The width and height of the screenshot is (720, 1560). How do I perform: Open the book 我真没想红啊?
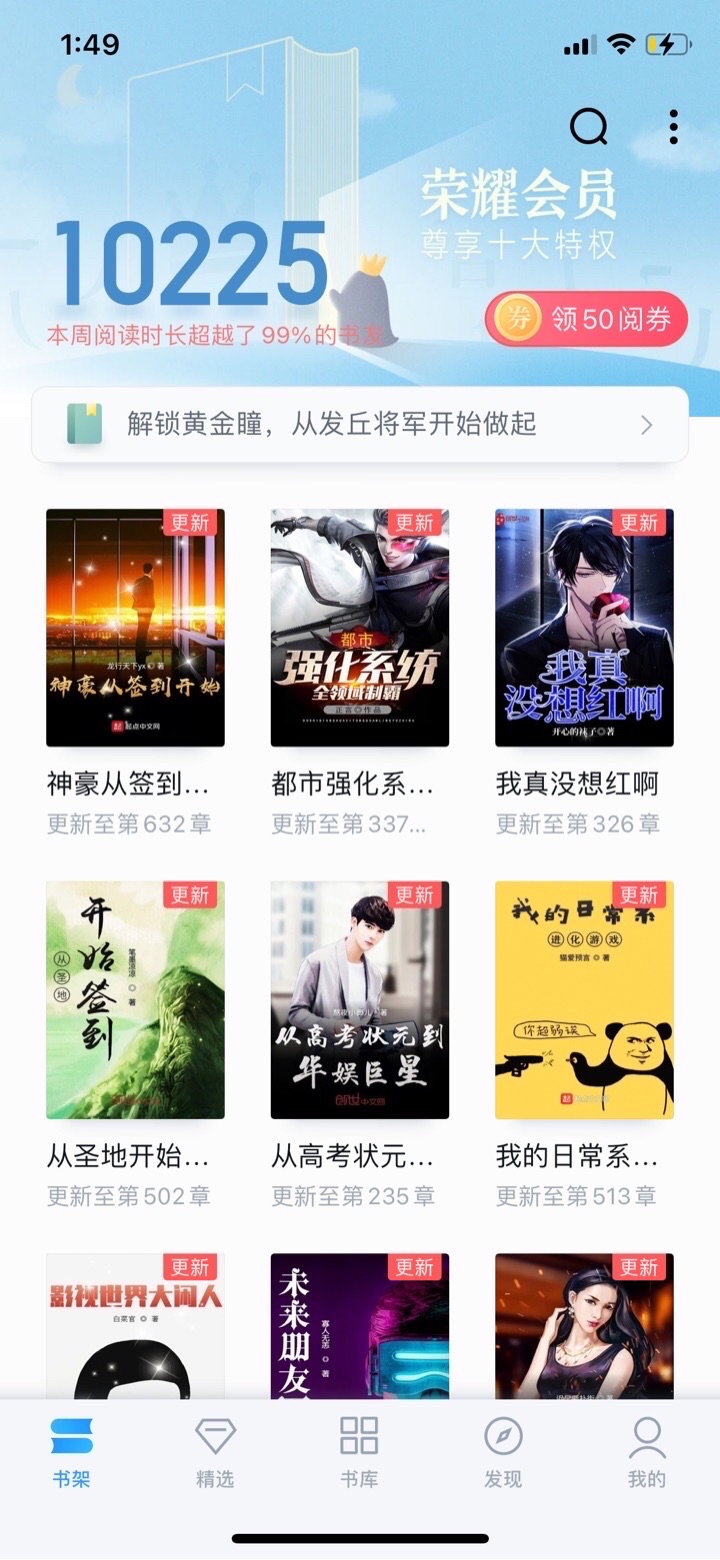(584, 628)
